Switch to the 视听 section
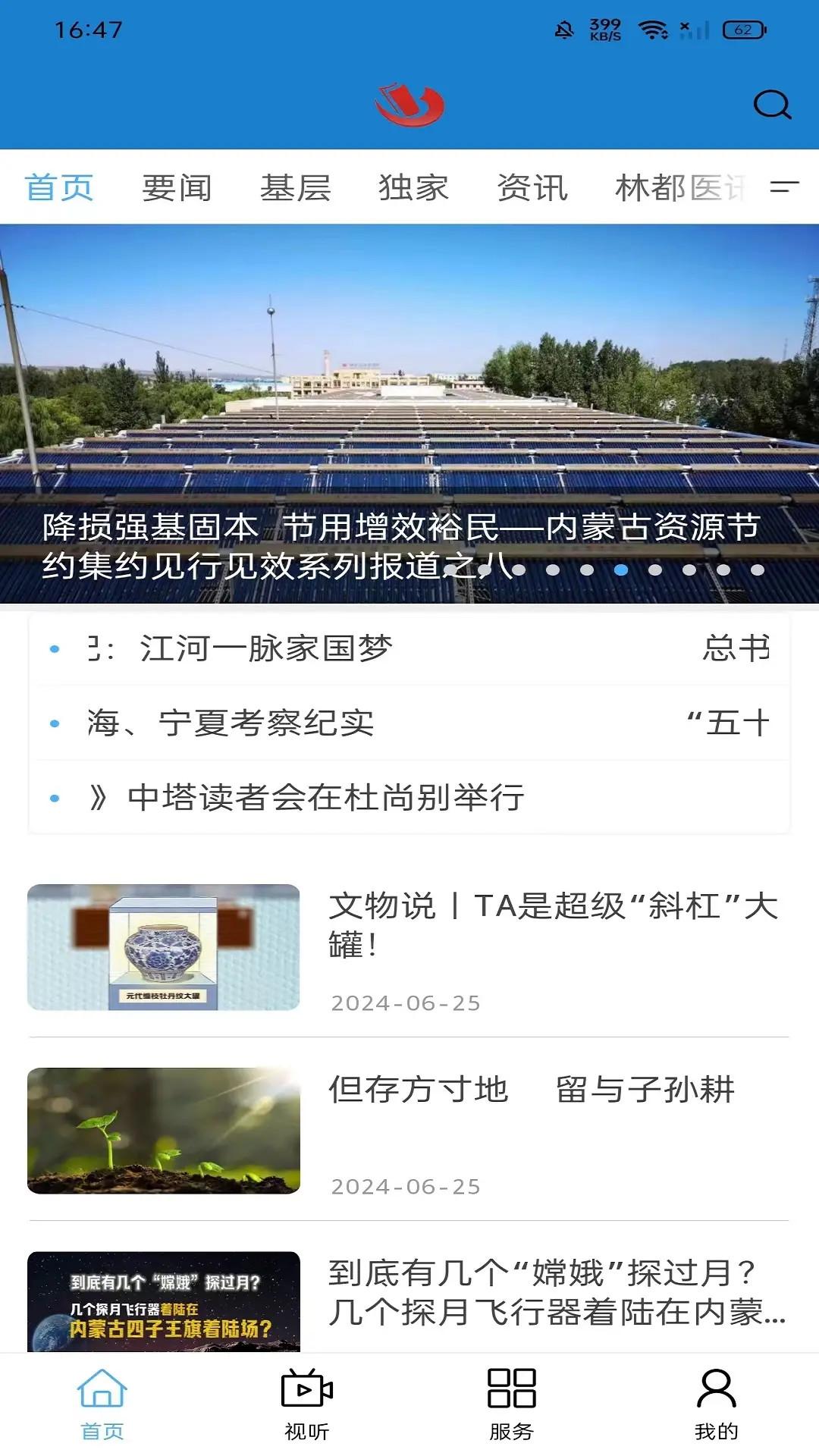The width and height of the screenshot is (819, 1456). click(307, 1403)
